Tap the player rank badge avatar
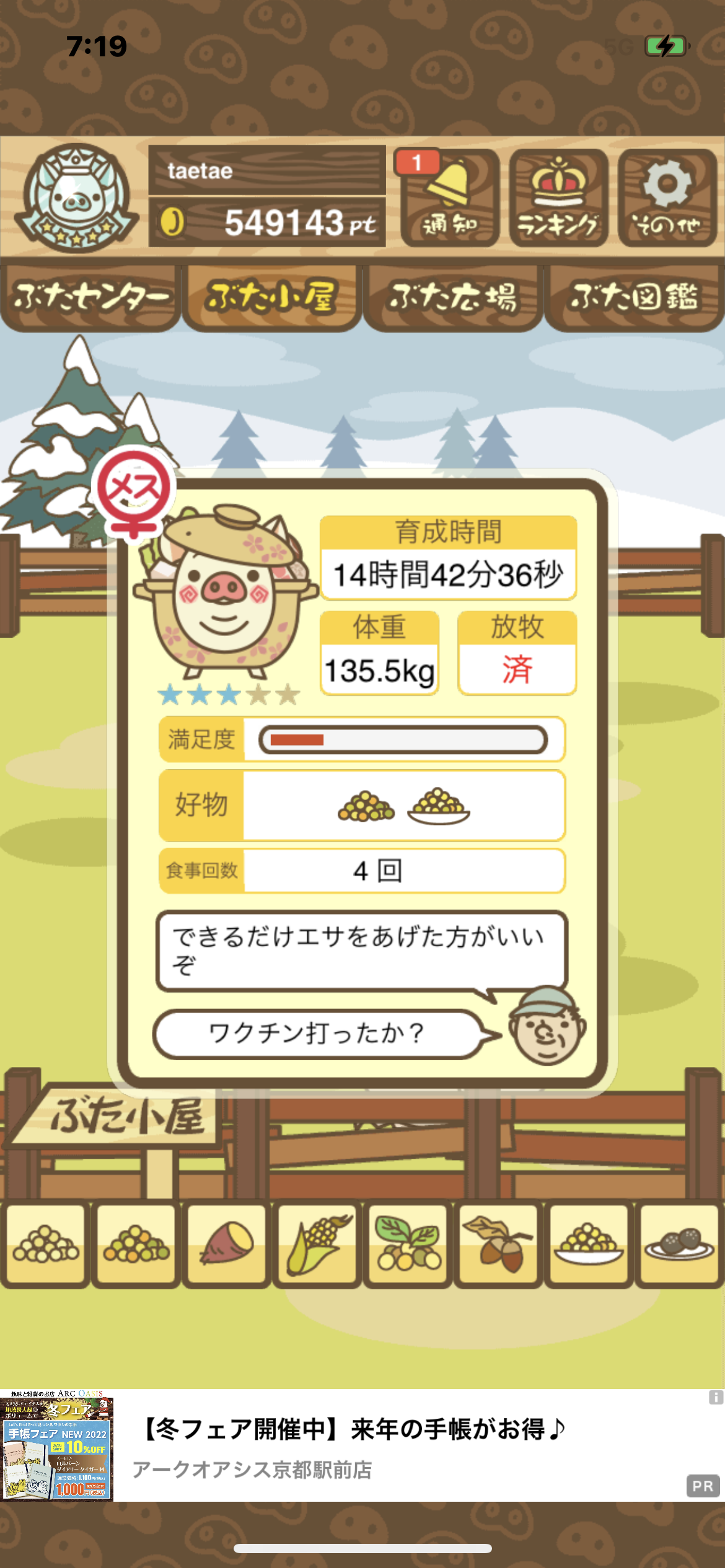Screen dimensions: 725x1568 (76, 198)
